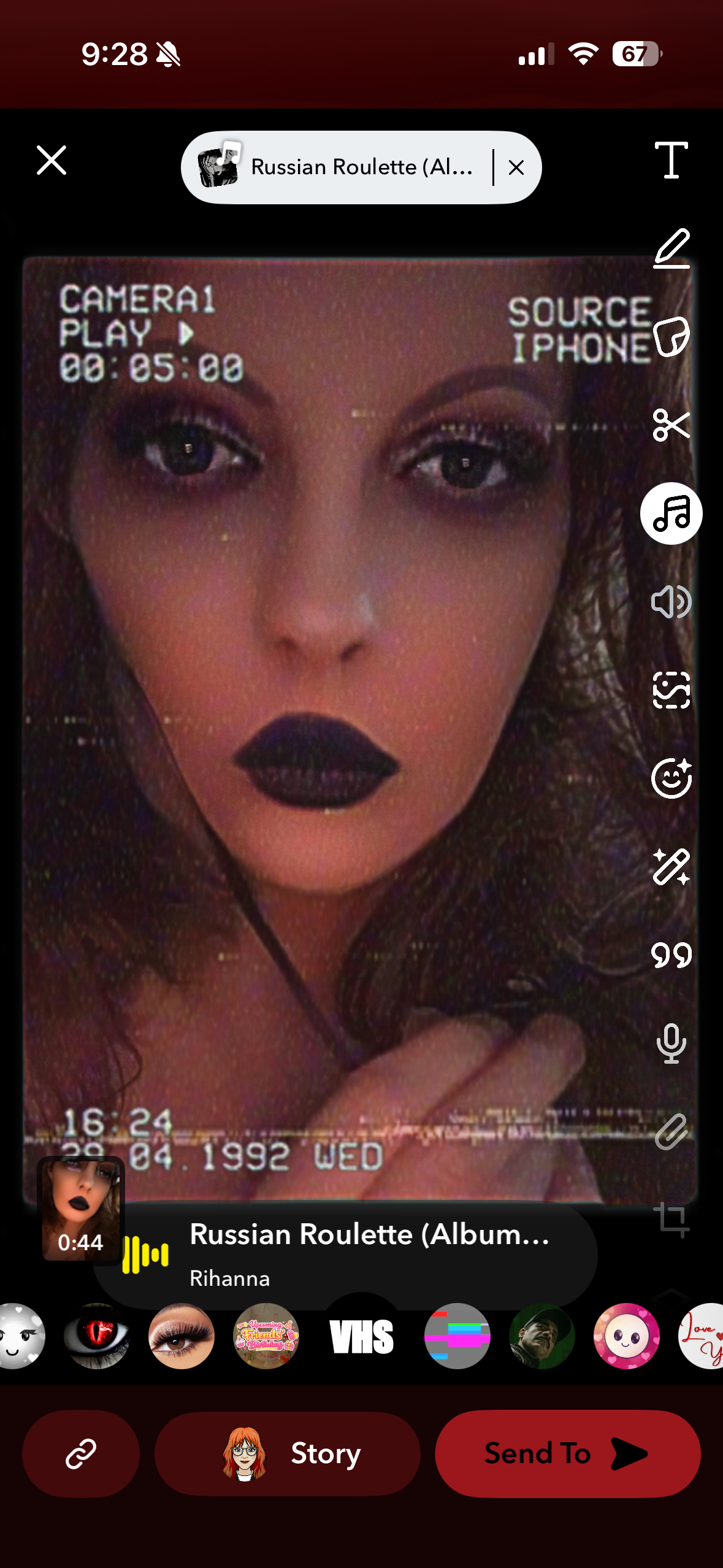Select the Music tool in the sidebar
This screenshot has height=1568, width=723.
[672, 514]
